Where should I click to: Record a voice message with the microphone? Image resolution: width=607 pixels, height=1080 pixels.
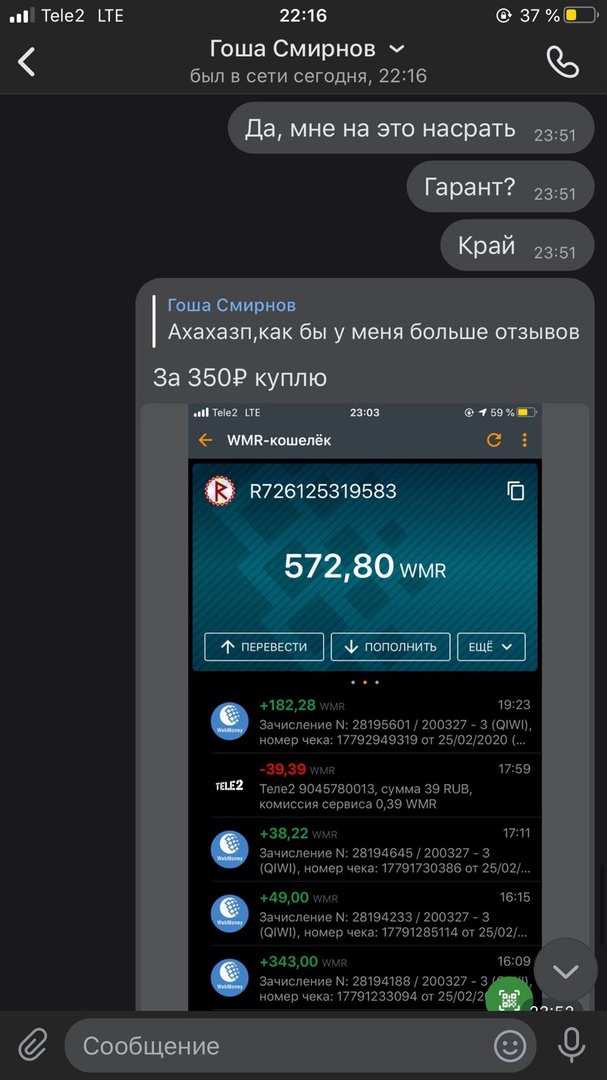[x=572, y=1046]
